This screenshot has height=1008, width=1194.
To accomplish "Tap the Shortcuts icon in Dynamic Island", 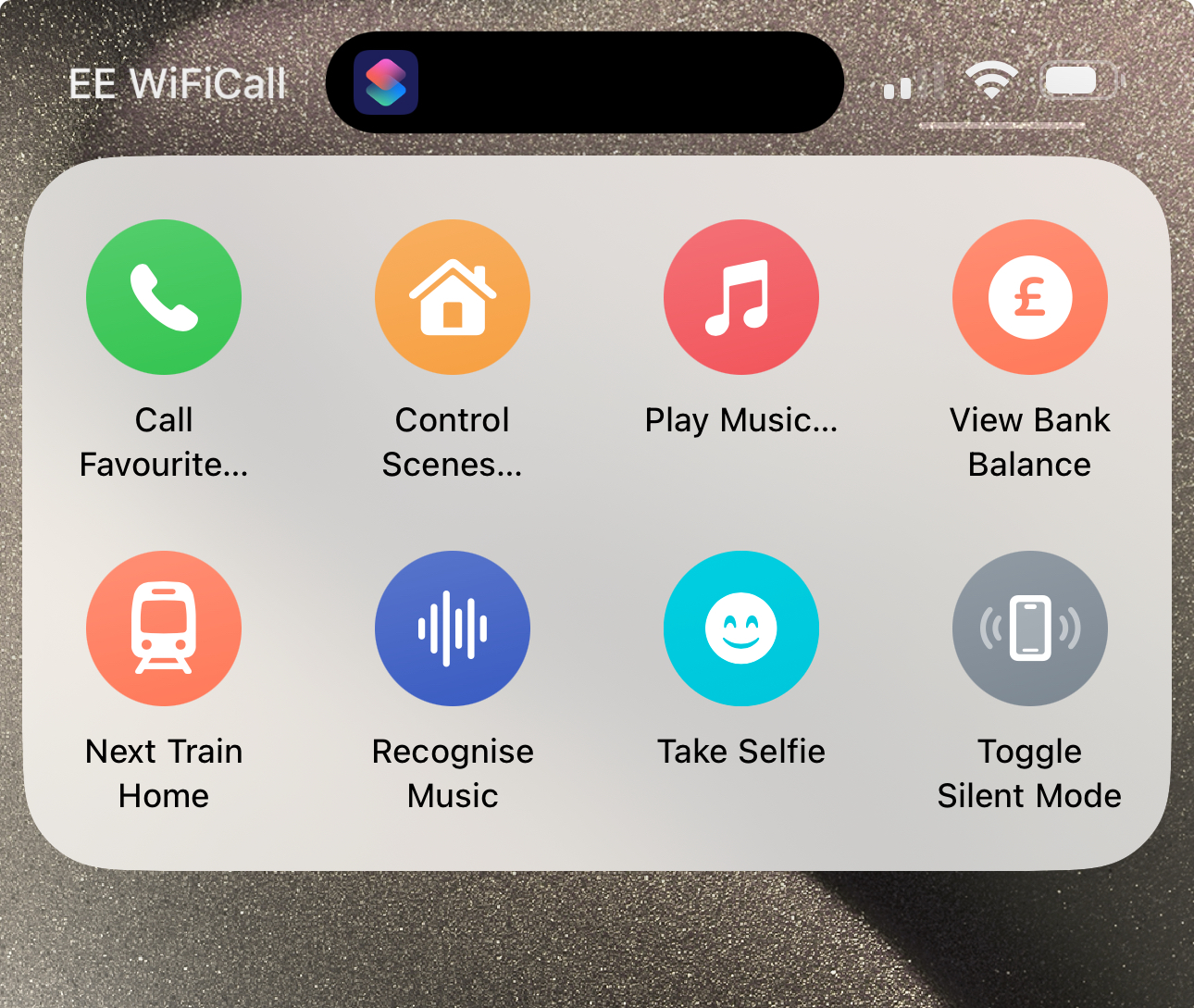I will point(386,82).
